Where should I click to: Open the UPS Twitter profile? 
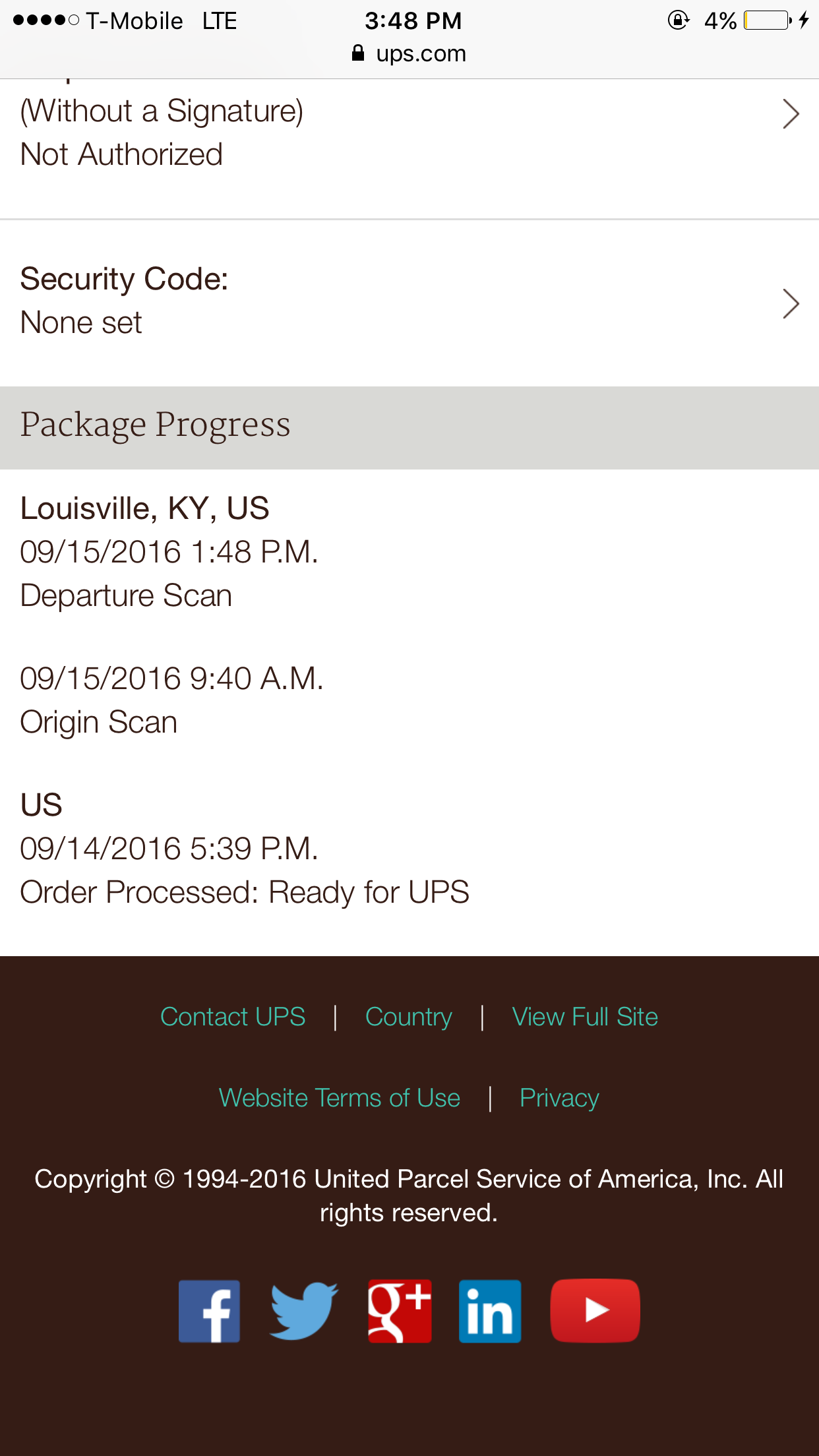click(x=304, y=1311)
